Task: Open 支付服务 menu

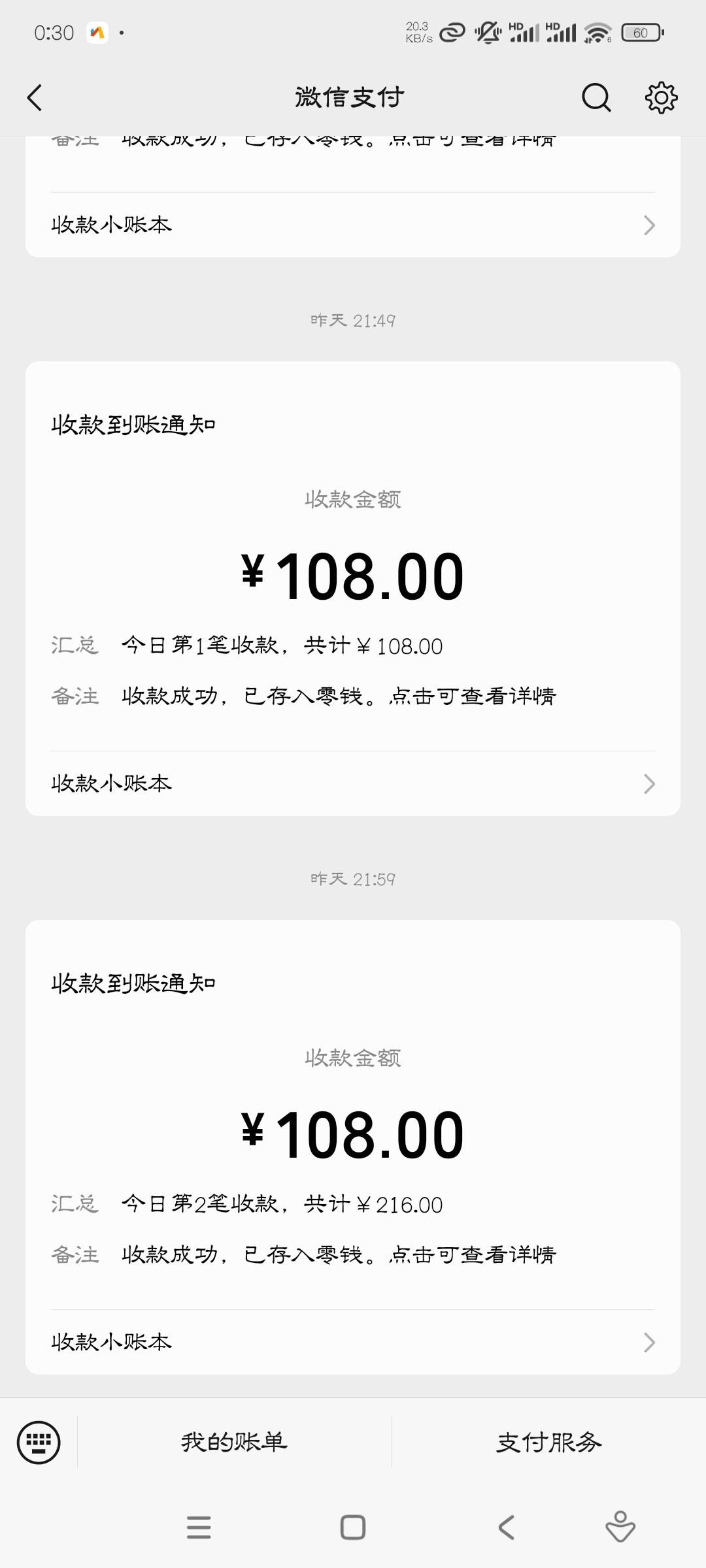Action: (549, 1442)
